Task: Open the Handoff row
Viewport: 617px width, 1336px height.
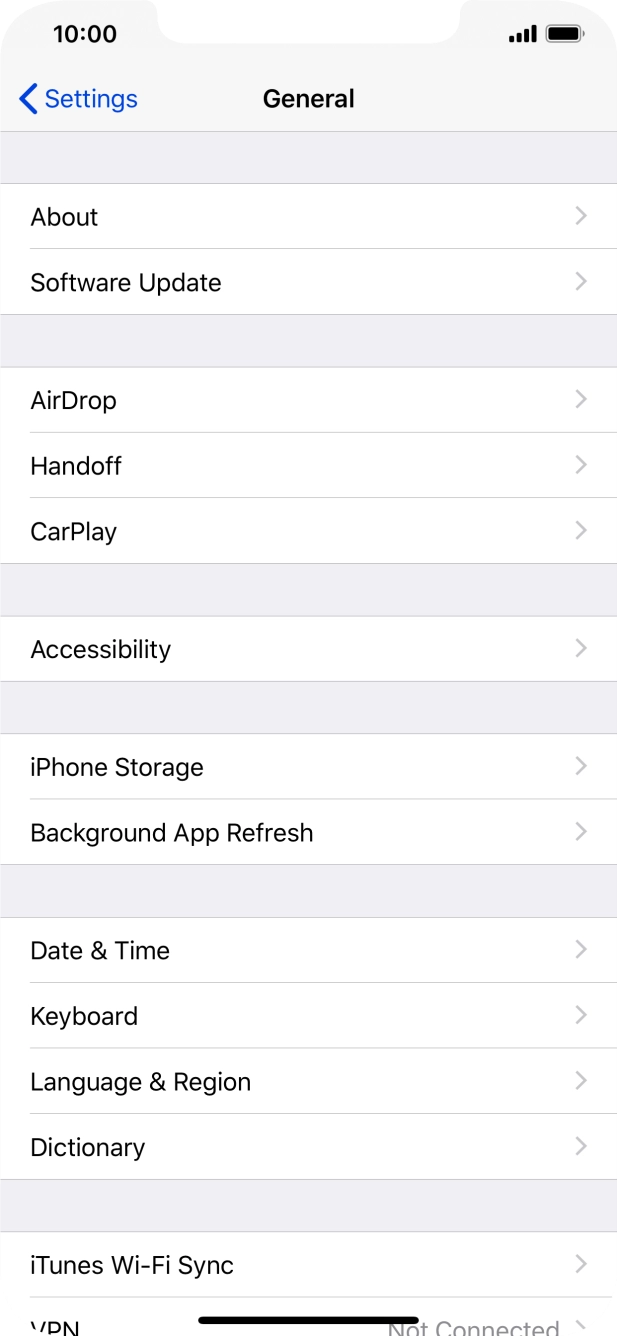Action: click(x=308, y=466)
